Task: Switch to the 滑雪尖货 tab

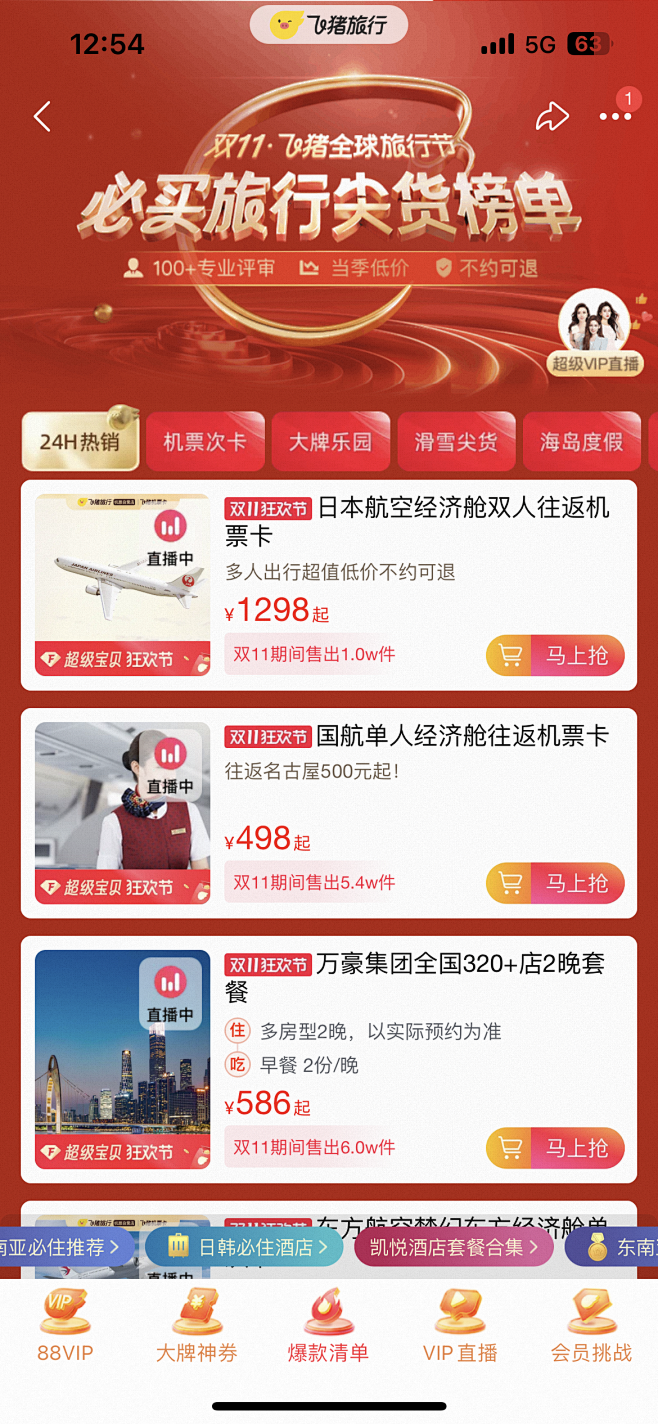Action: [456, 441]
